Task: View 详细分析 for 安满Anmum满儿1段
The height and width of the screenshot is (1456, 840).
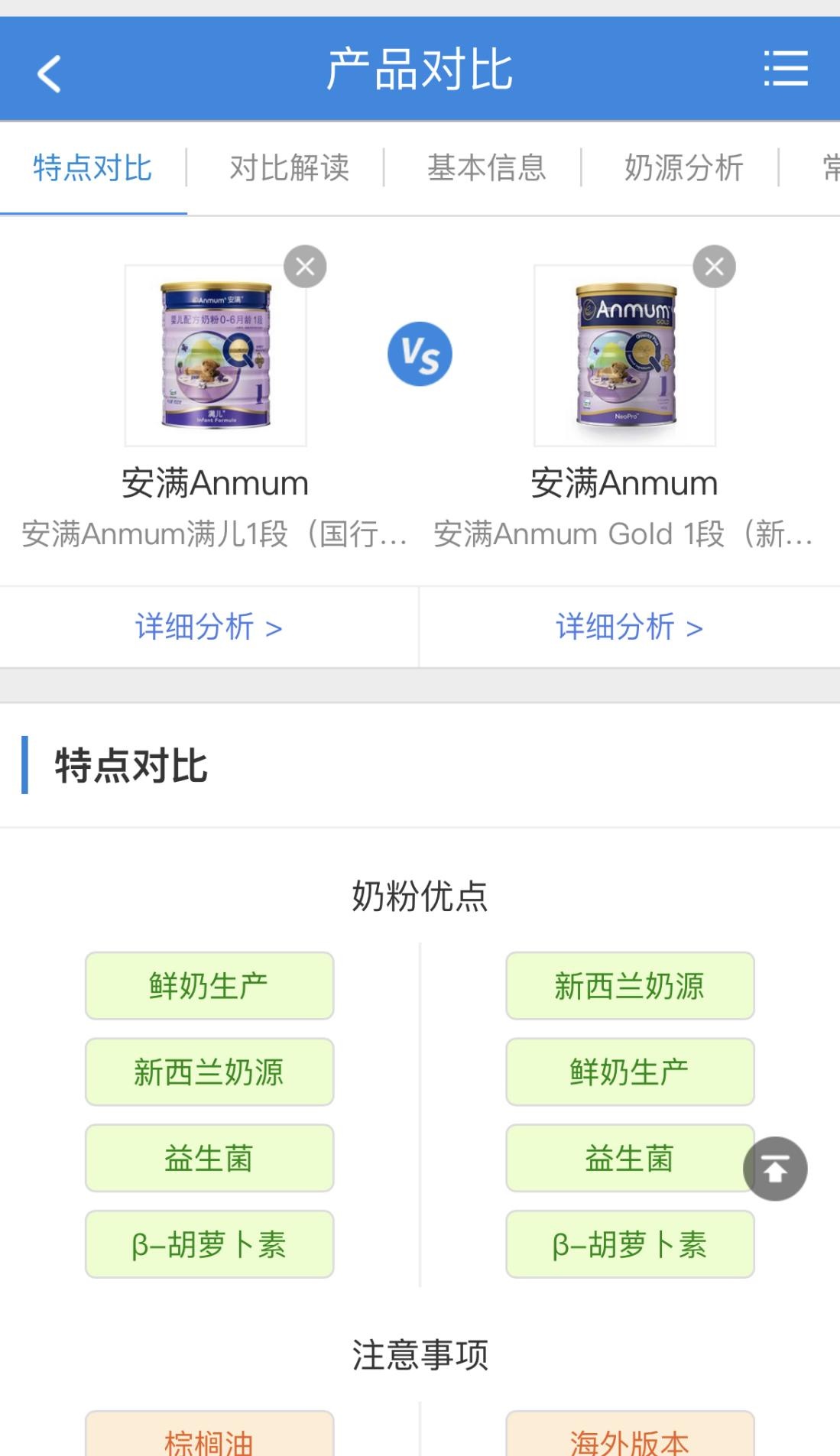Action: coord(209,627)
